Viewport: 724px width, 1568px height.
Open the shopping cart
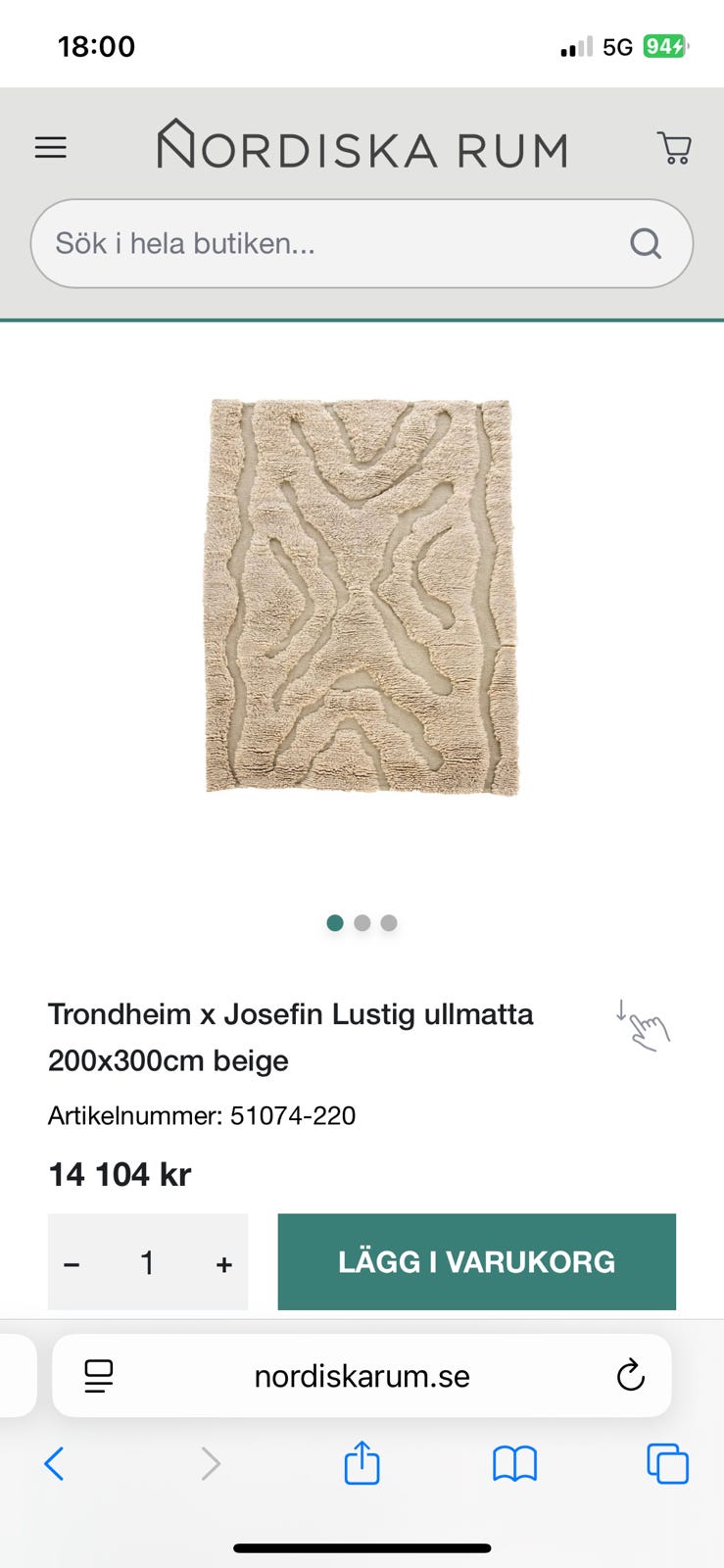click(674, 148)
